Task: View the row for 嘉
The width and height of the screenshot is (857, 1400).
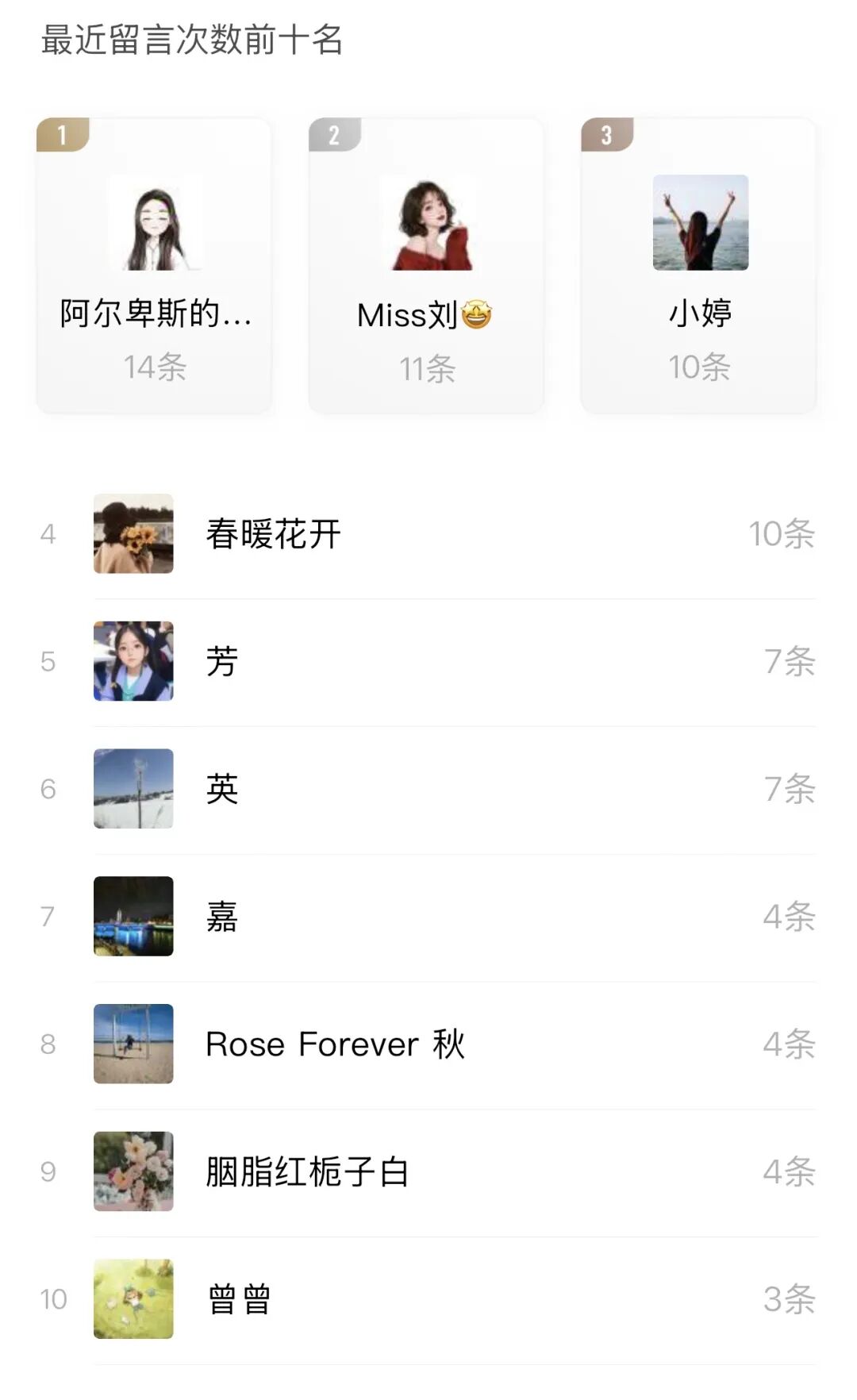Action: pyautogui.click(x=428, y=917)
